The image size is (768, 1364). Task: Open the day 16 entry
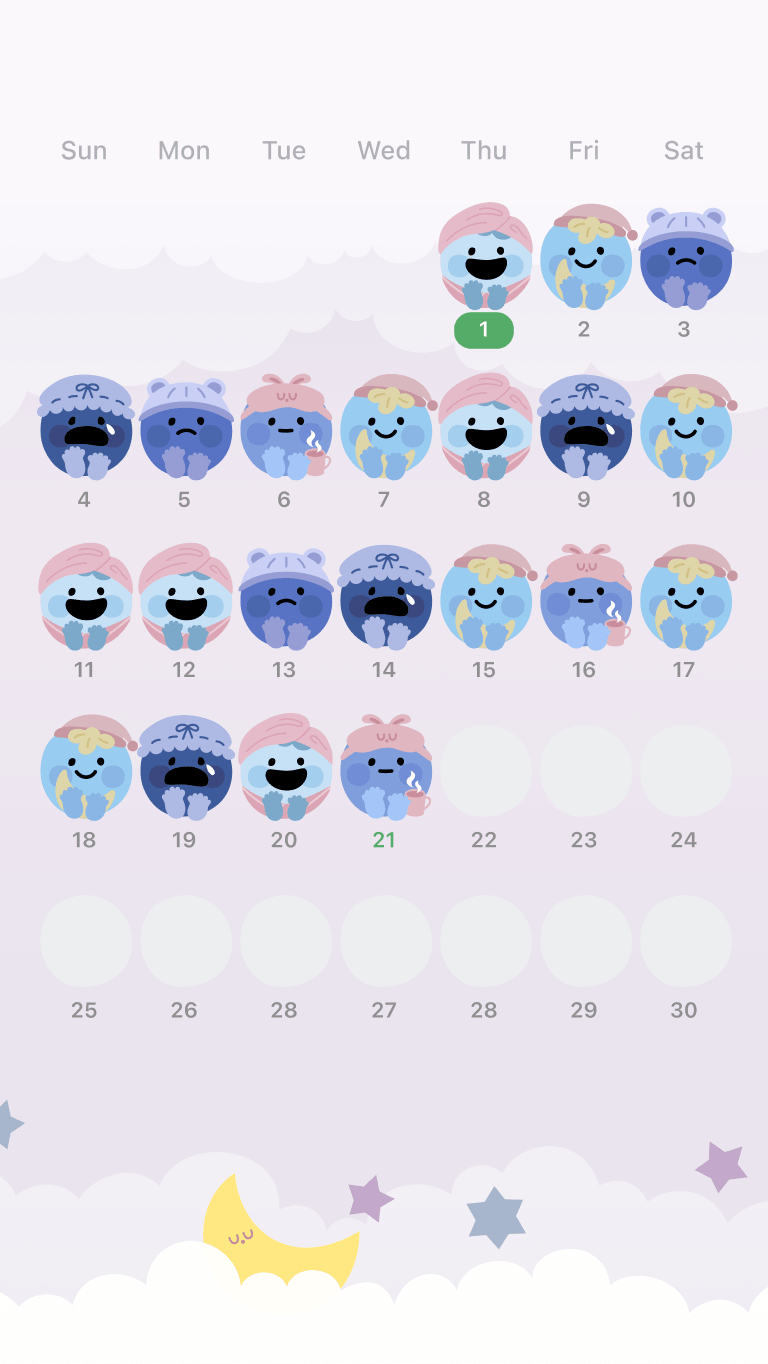click(x=585, y=600)
